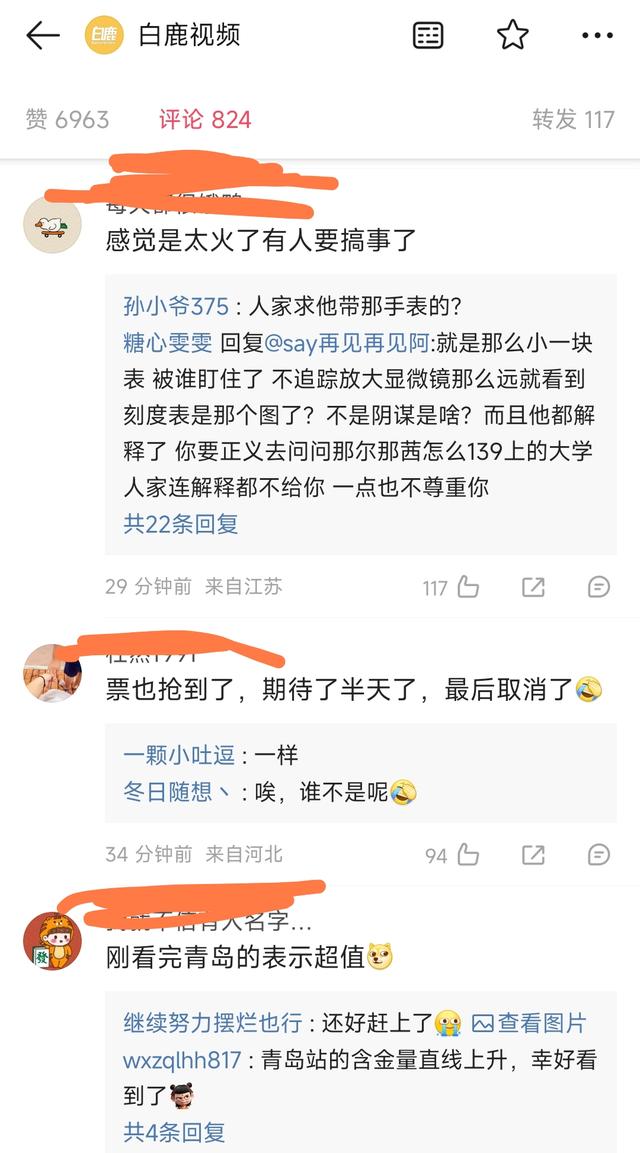640x1153 pixels.
Task: Like the comment with 117 likes
Action: pos(467,587)
